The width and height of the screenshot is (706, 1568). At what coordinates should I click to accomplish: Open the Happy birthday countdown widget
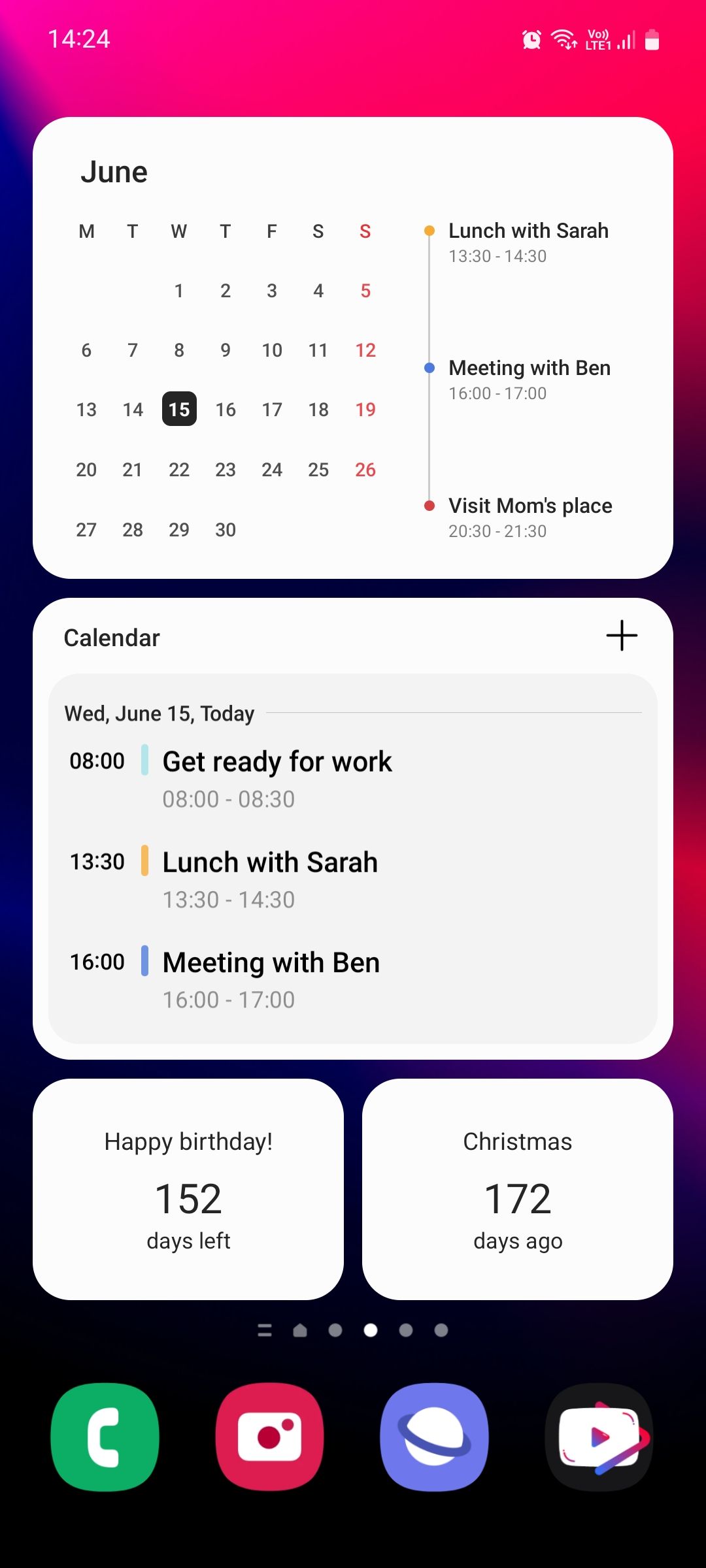(x=188, y=1189)
